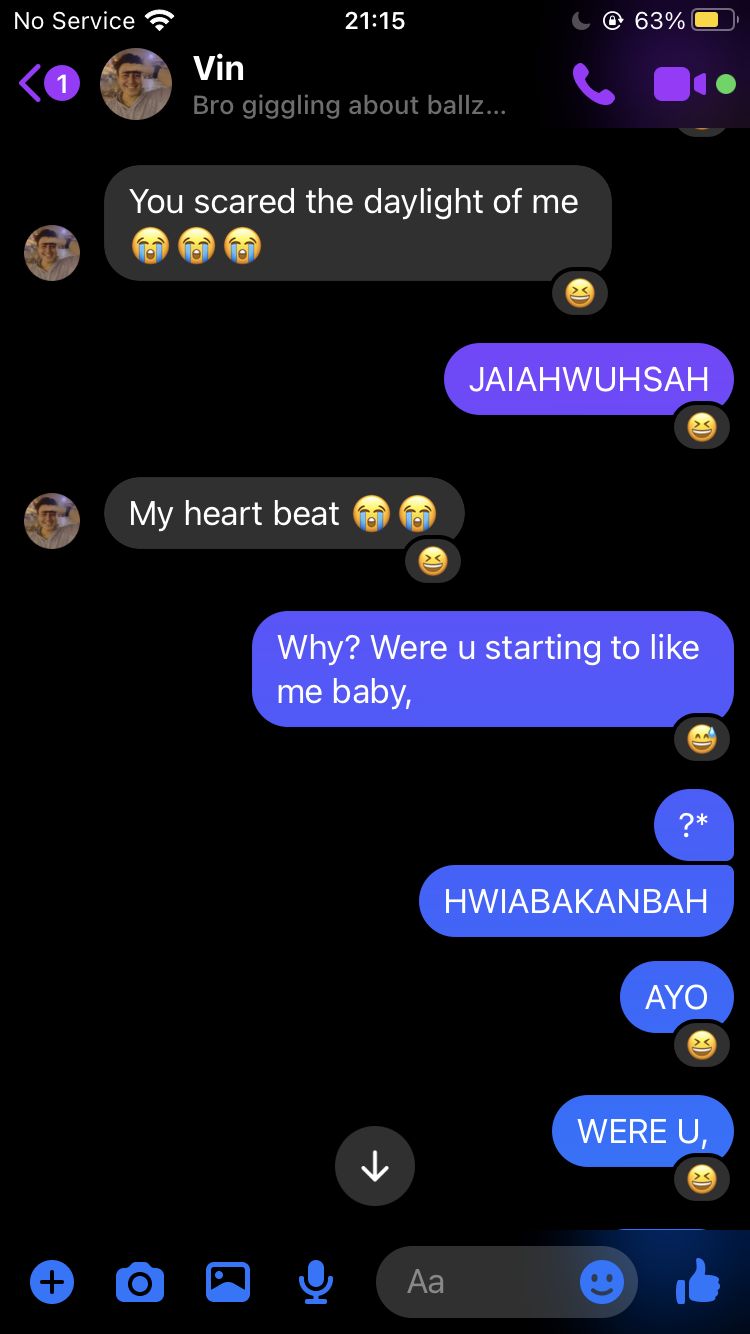Image resolution: width=750 pixels, height=1334 pixels.
Task: Open the plus menu for more actions
Action: click(x=52, y=1281)
